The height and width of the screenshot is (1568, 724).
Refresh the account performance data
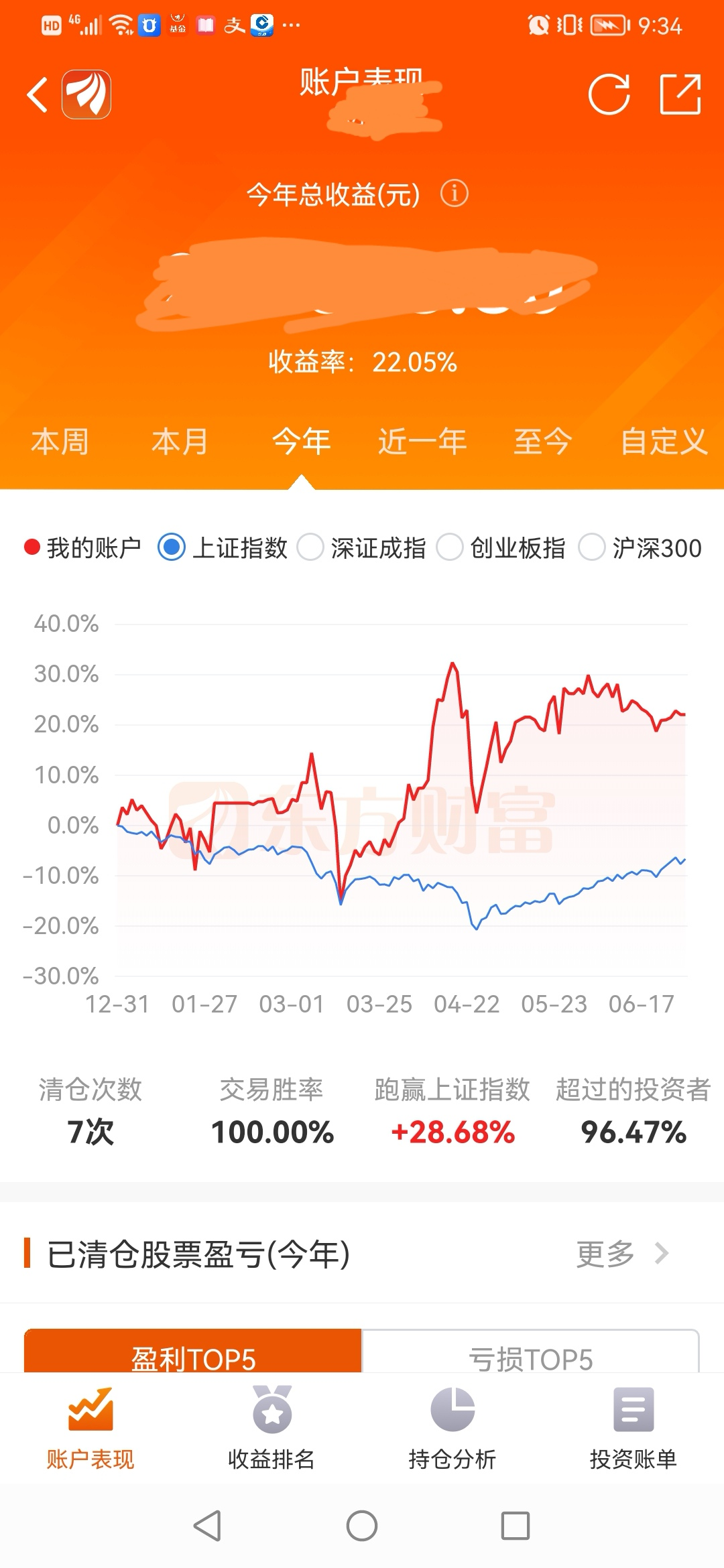pyautogui.click(x=609, y=94)
